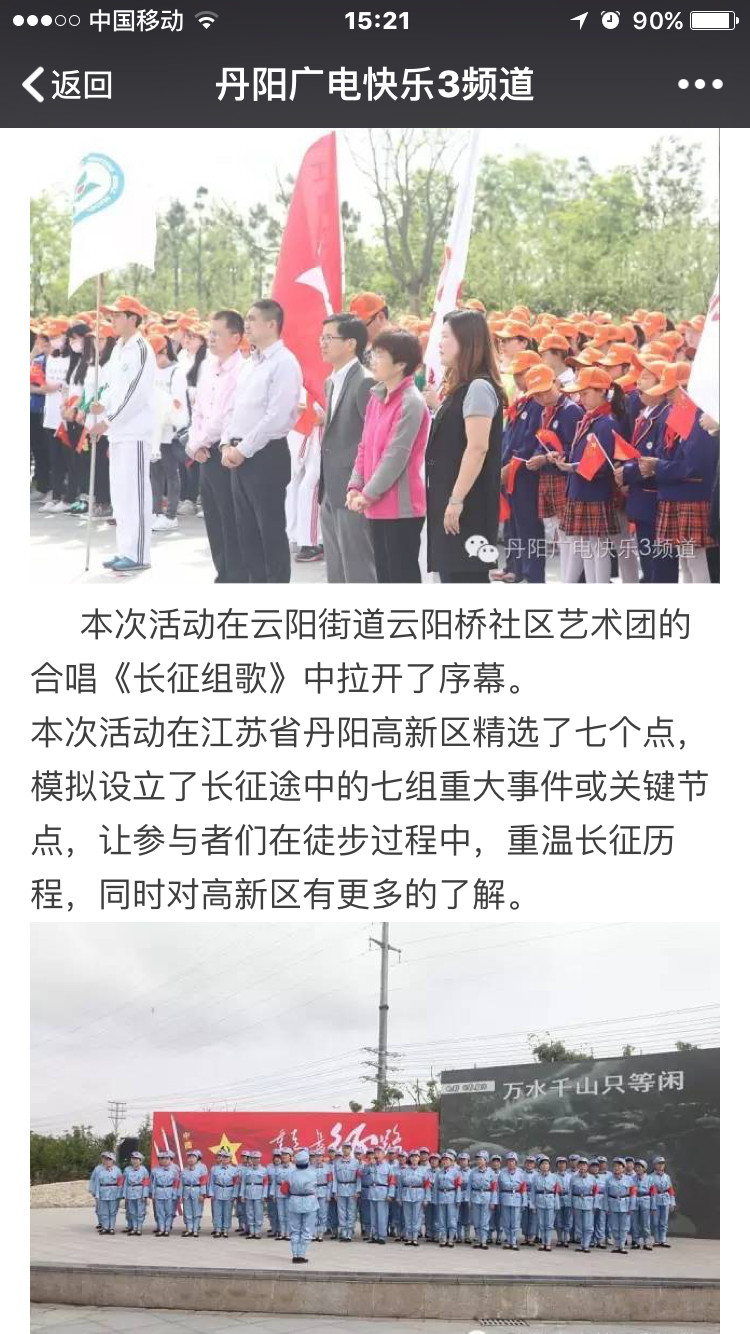Tap the 返回 back button
The height and width of the screenshot is (1334, 750).
click(67, 85)
